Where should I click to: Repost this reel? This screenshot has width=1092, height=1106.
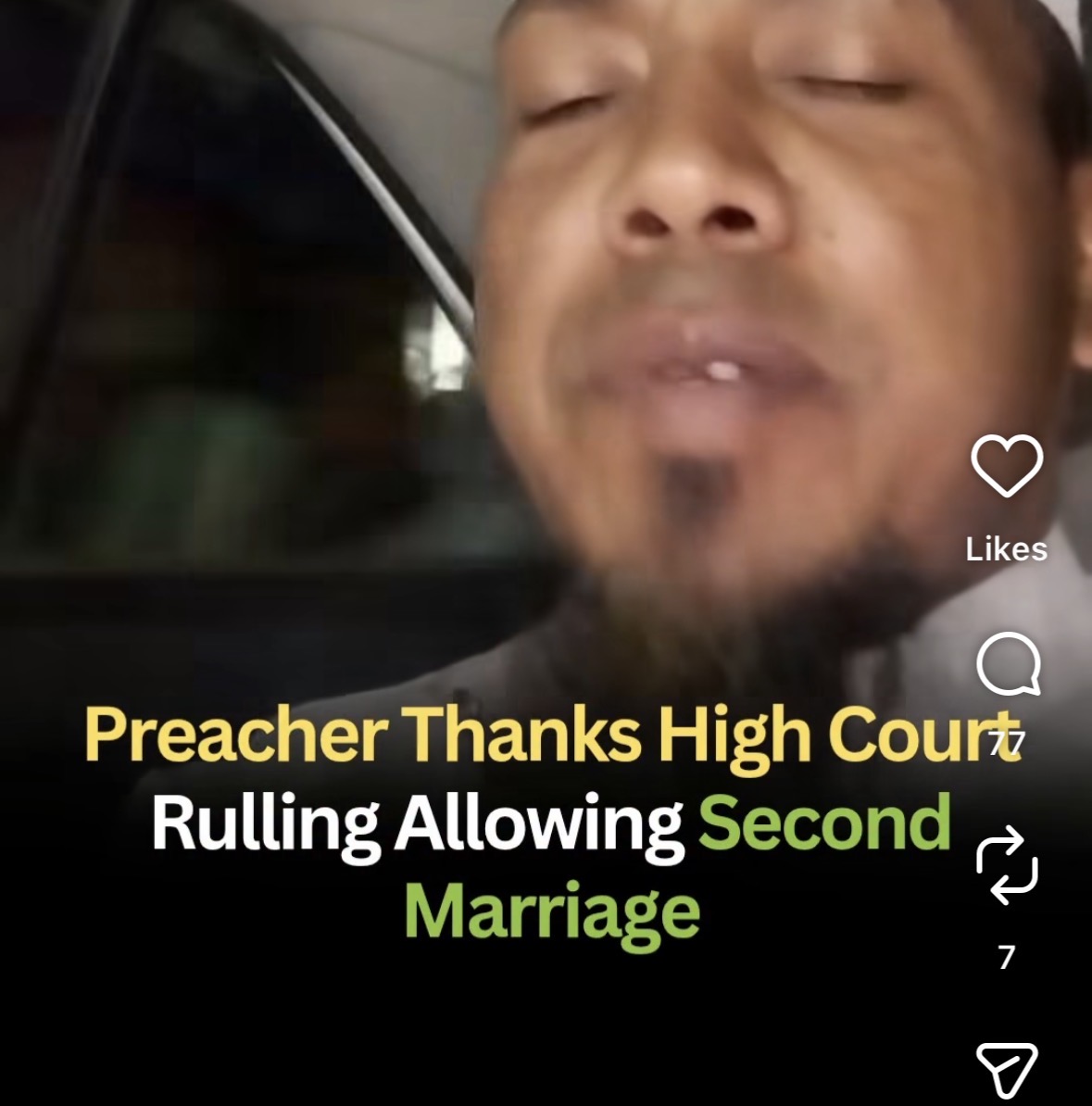(x=1007, y=866)
